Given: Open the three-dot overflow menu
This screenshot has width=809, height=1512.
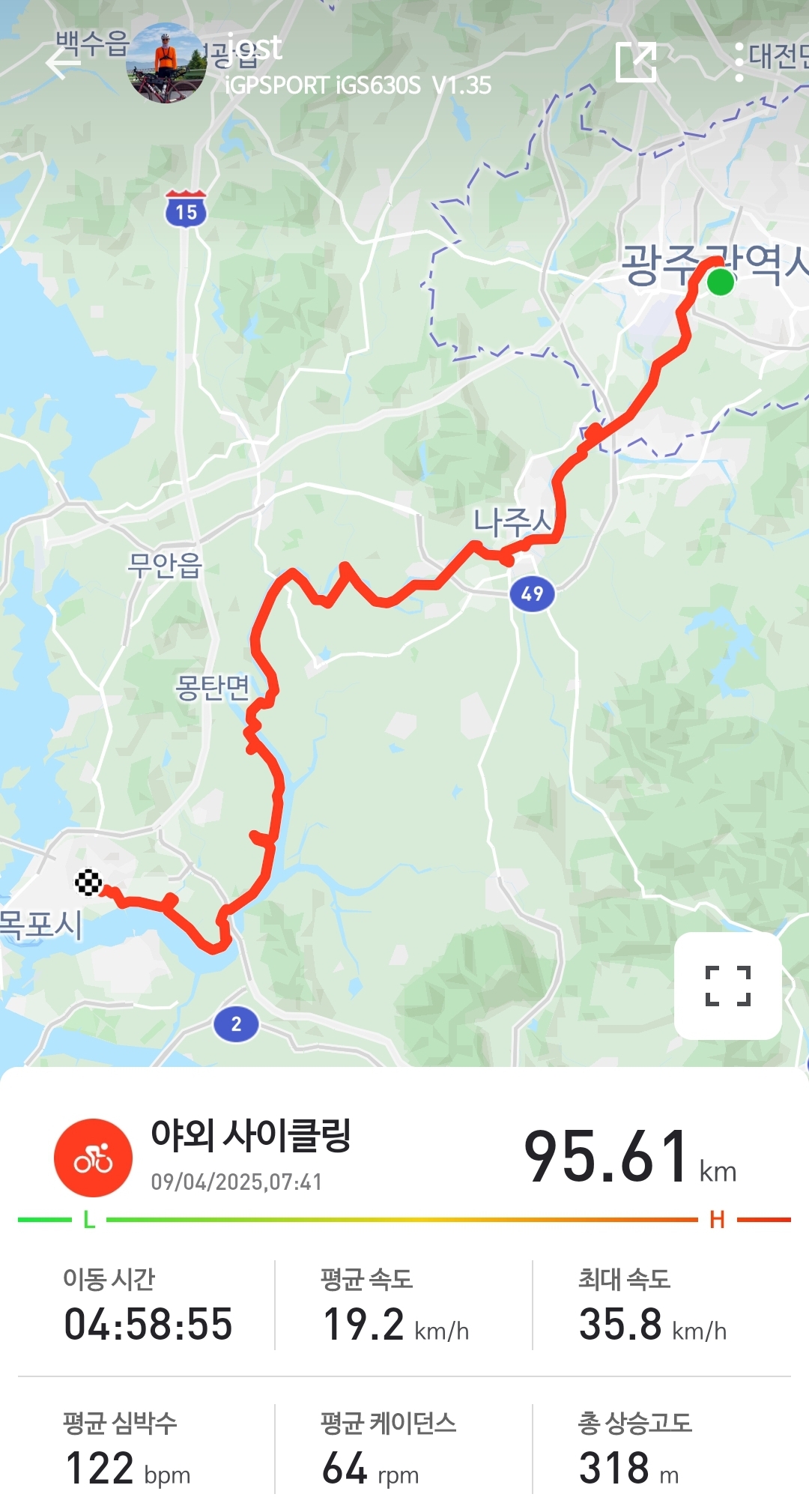Looking at the screenshot, I should pyautogui.click(x=739, y=62).
